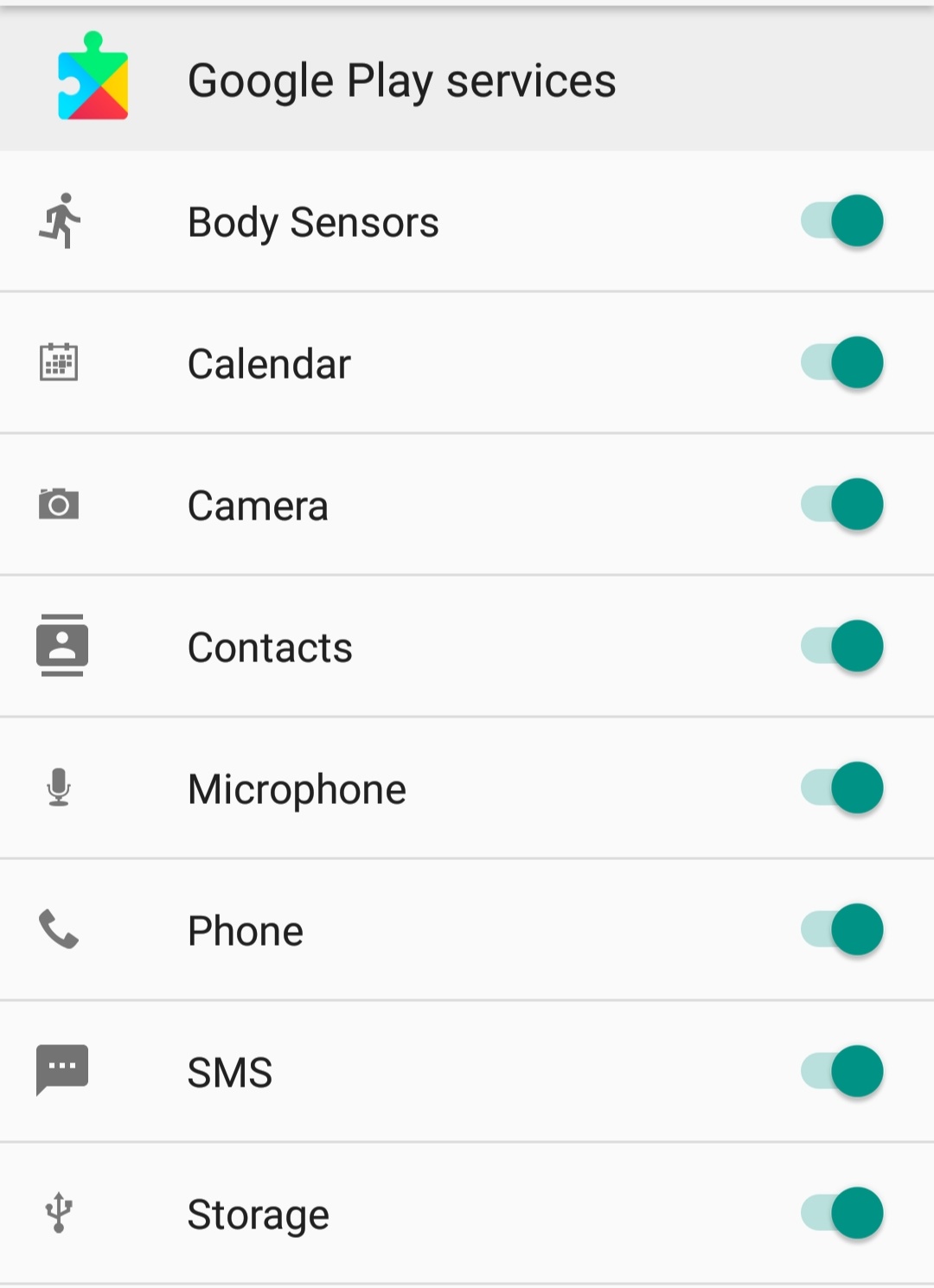This screenshot has height=1288, width=934.
Task: Disable the Body Sensors permission
Action: [839, 221]
